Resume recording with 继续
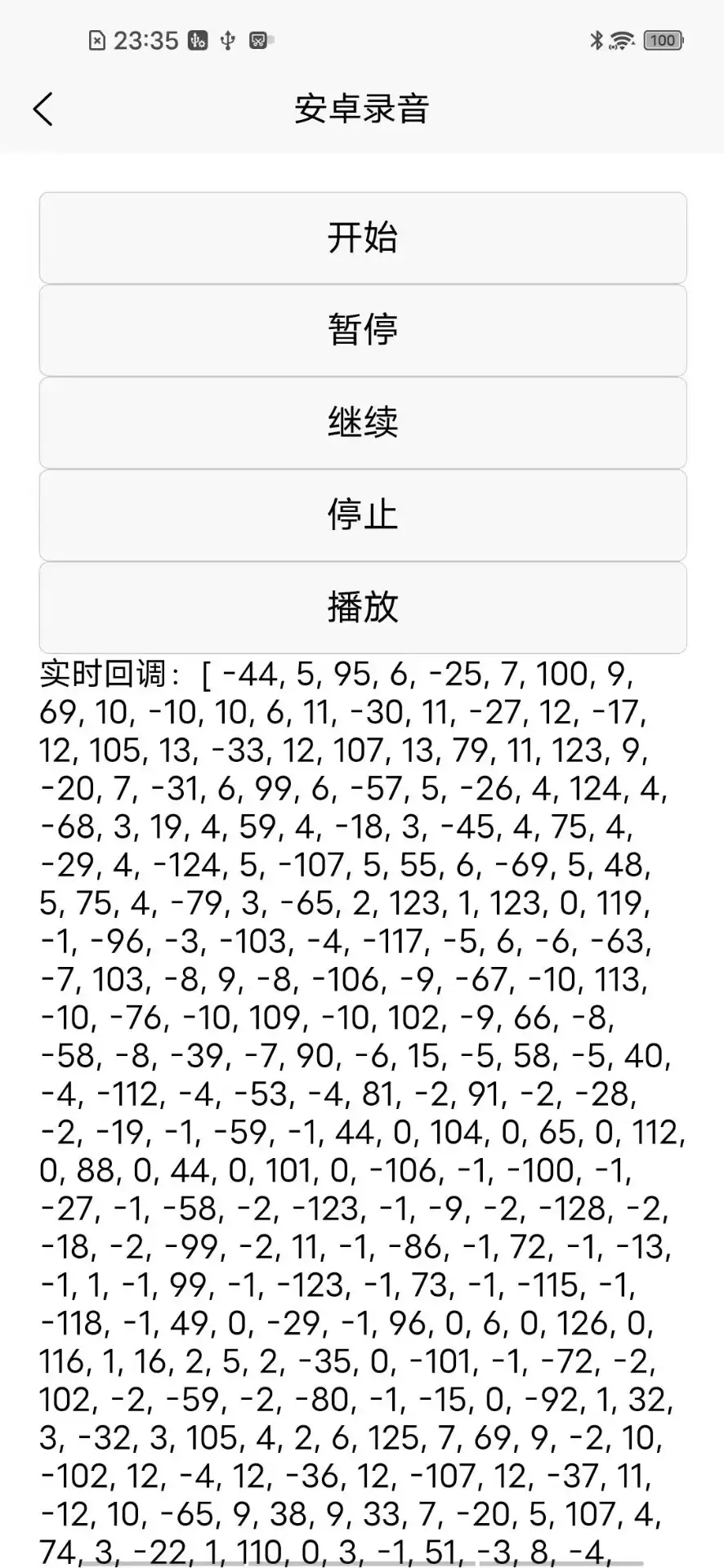724x1568 pixels. click(x=362, y=423)
